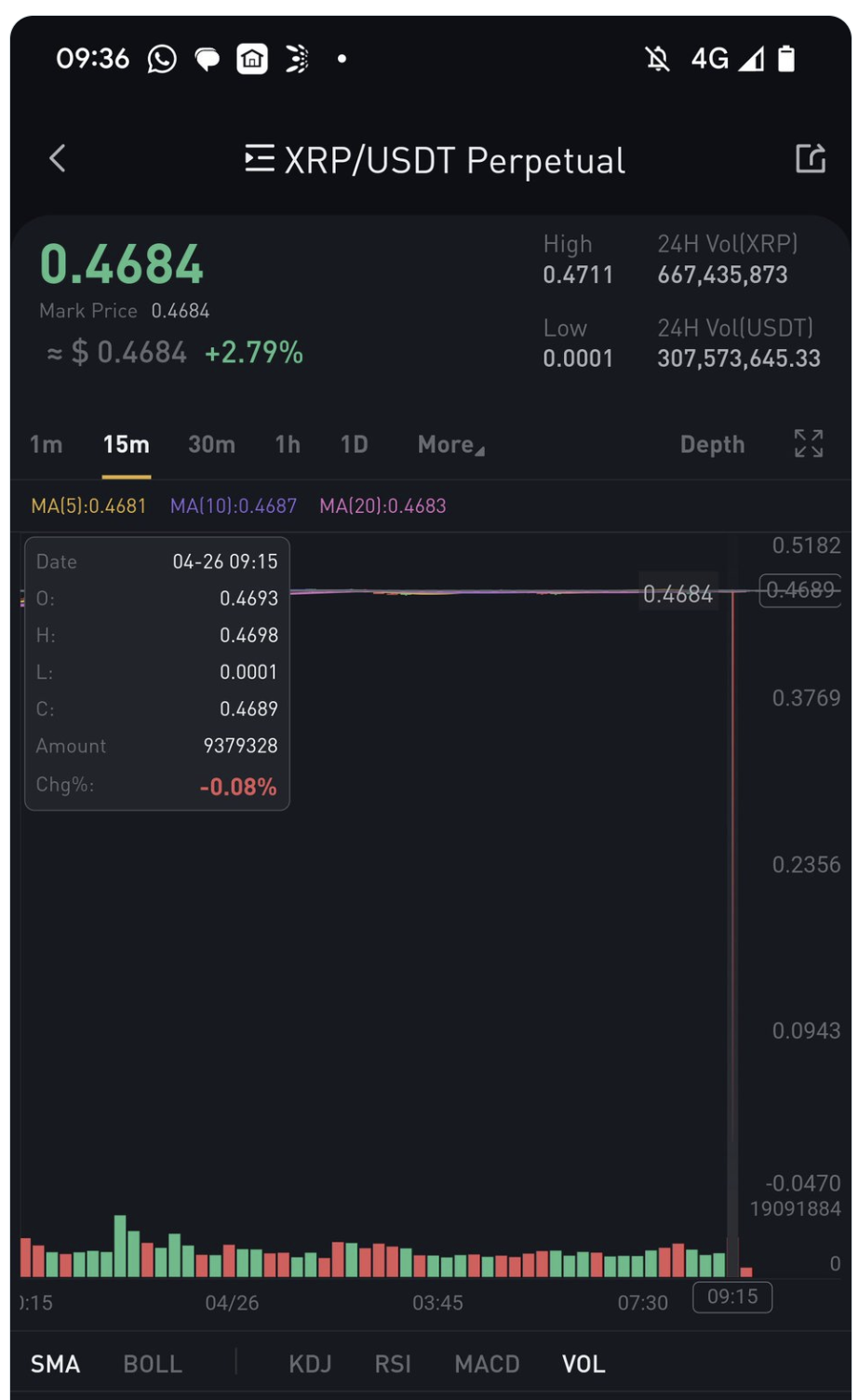The image size is (858, 1400).
Task: Expand the More intervals dropdown
Action: coord(450,445)
